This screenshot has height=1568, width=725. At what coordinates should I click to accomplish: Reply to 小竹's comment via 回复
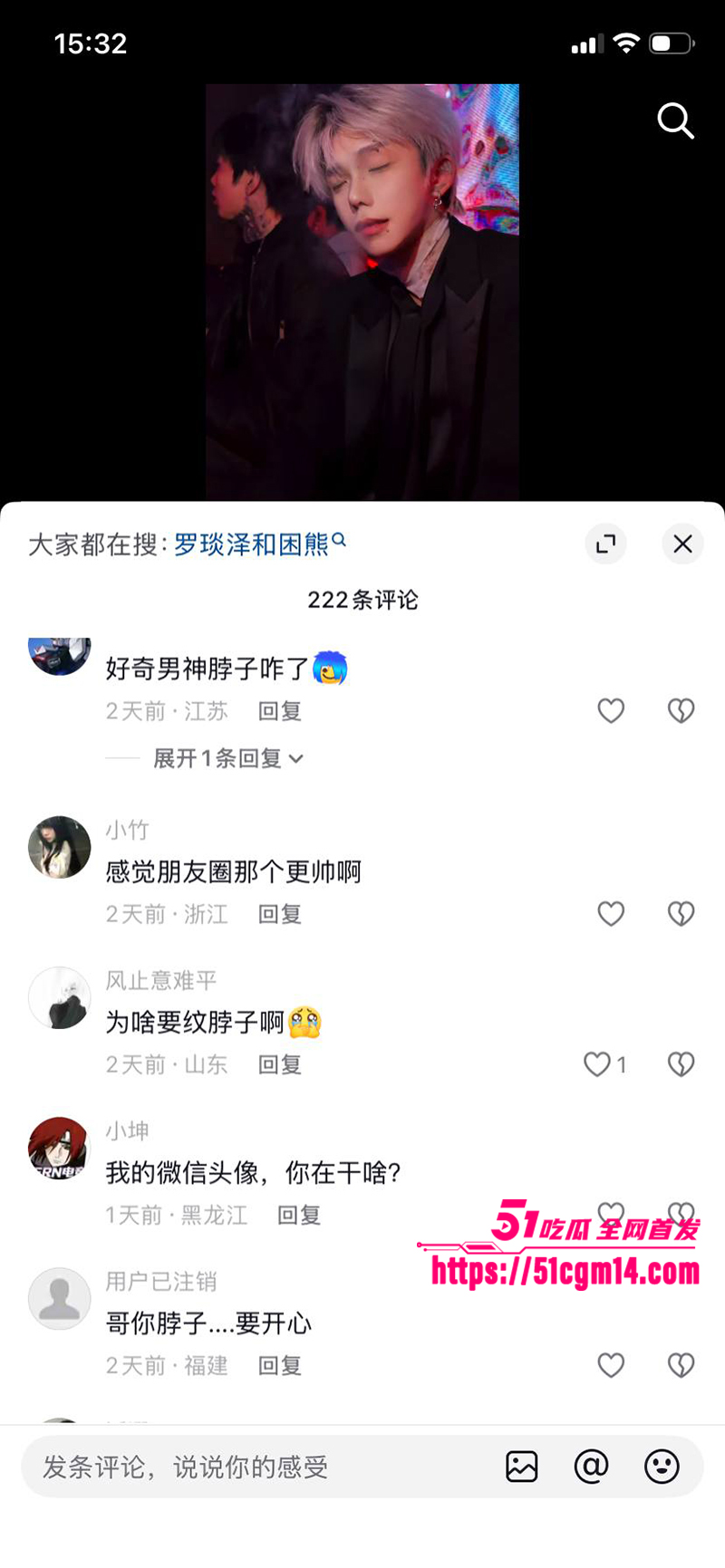pyautogui.click(x=278, y=914)
